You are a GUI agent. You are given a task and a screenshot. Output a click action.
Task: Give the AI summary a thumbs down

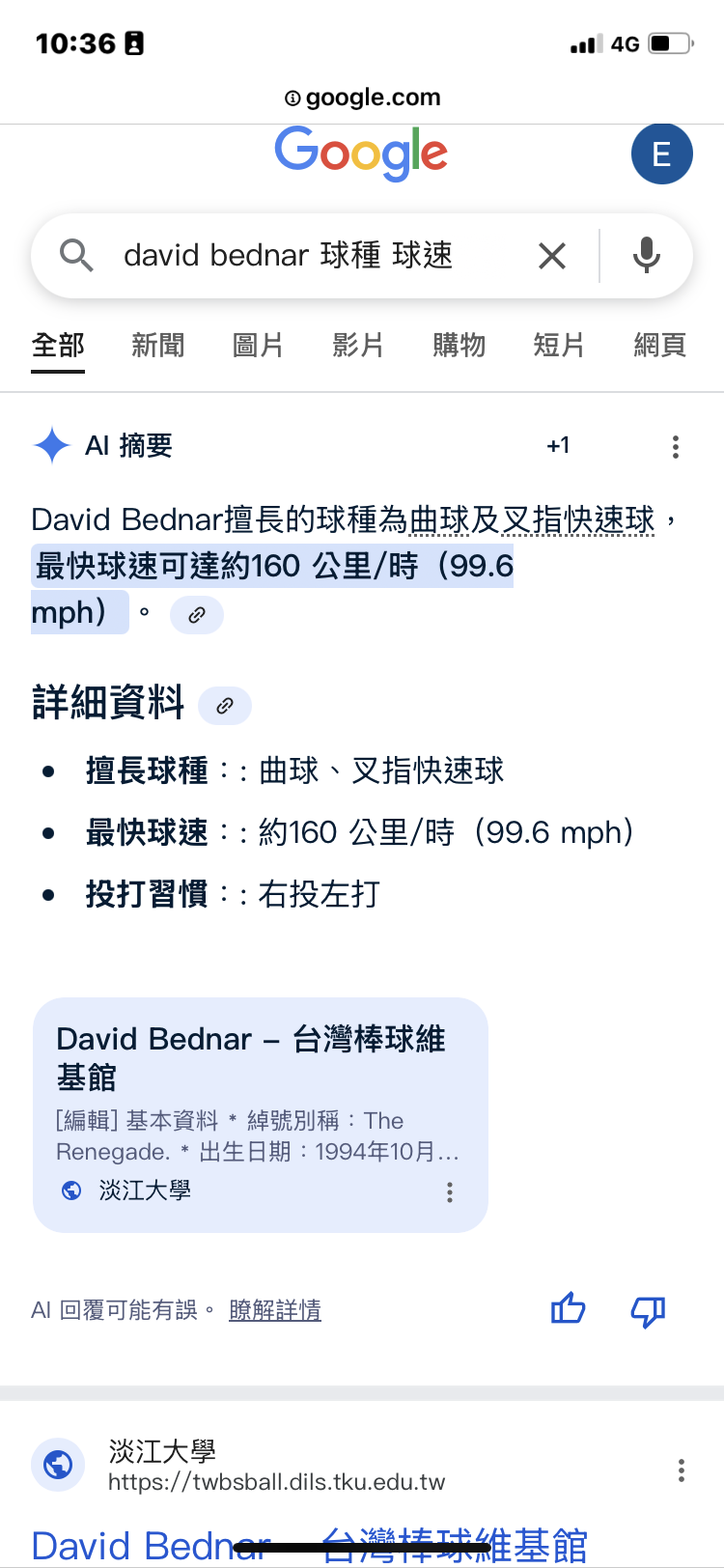648,1310
